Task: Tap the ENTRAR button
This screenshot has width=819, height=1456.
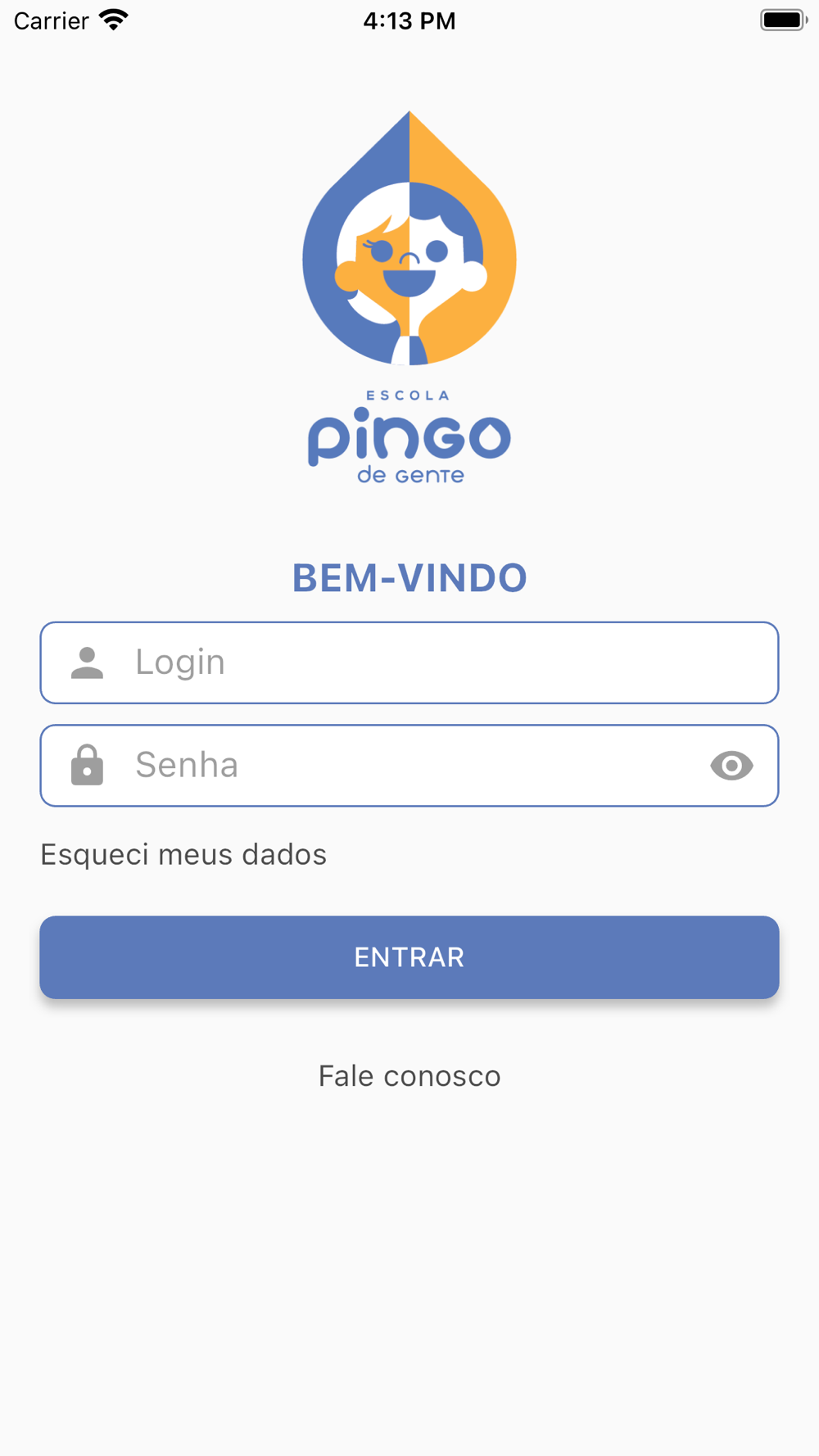Action: pyautogui.click(x=409, y=957)
